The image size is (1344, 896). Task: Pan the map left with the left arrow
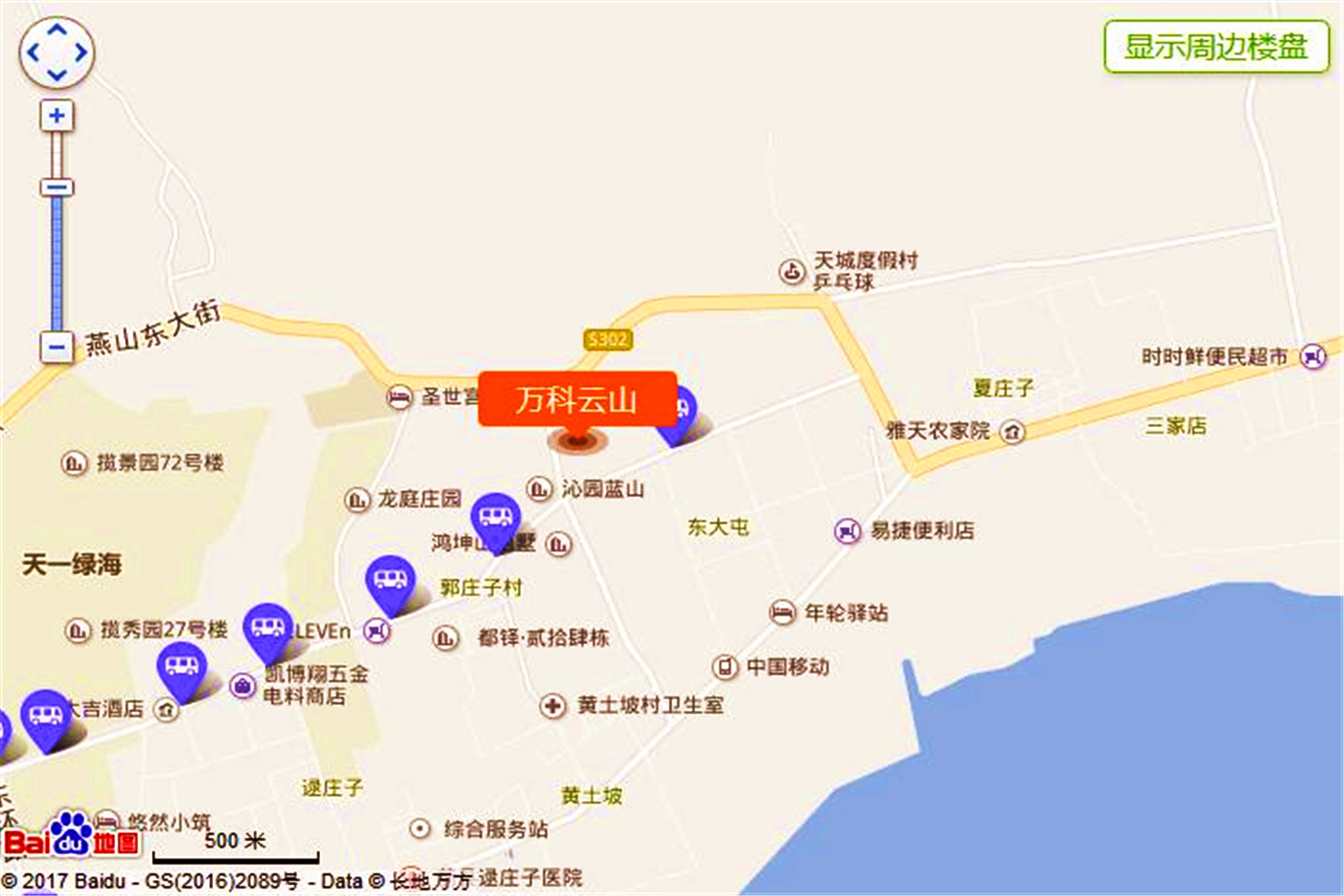(34, 52)
